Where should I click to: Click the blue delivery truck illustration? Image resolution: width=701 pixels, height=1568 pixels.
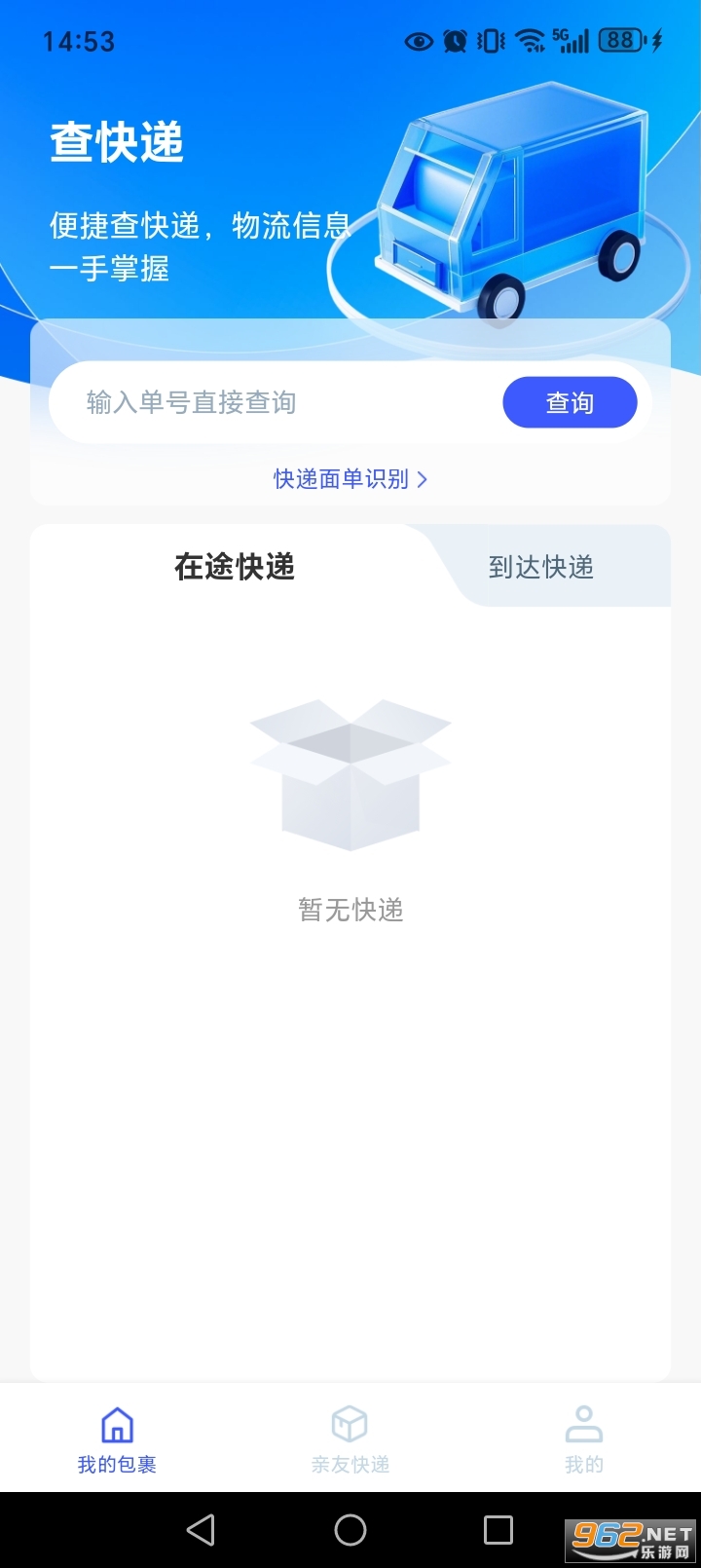(516, 195)
